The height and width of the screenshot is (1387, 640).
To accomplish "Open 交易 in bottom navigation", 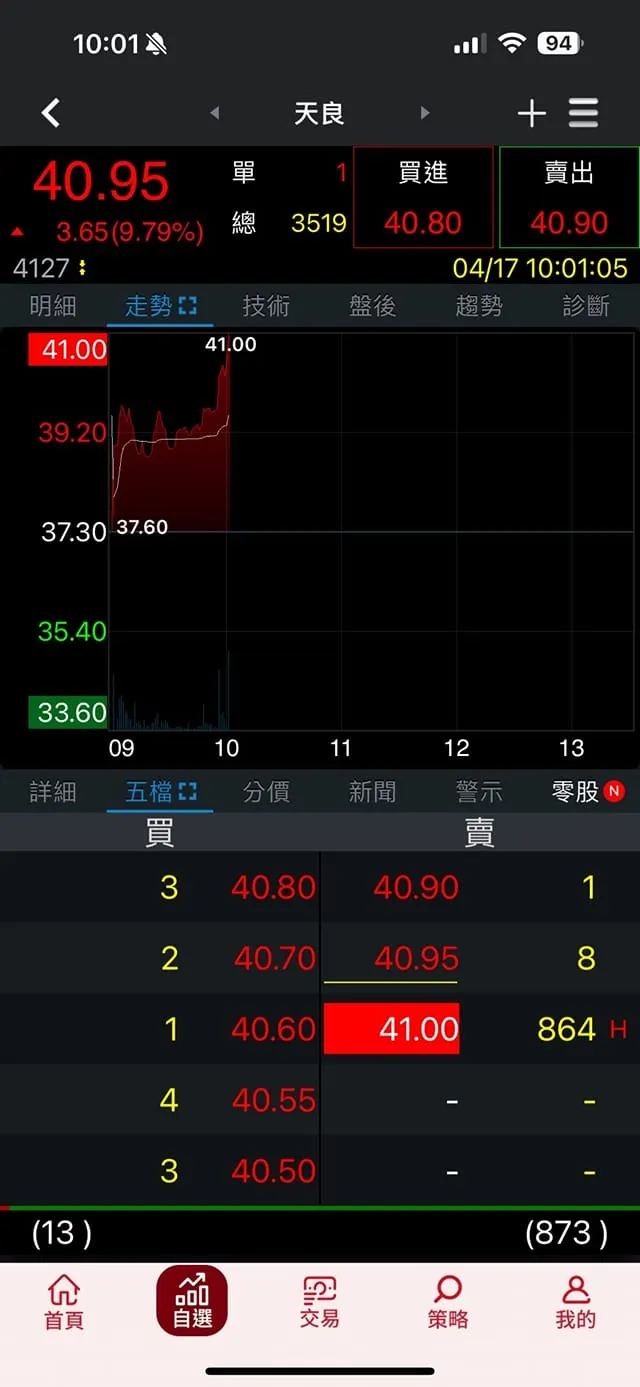I will pyautogui.click(x=320, y=1302).
